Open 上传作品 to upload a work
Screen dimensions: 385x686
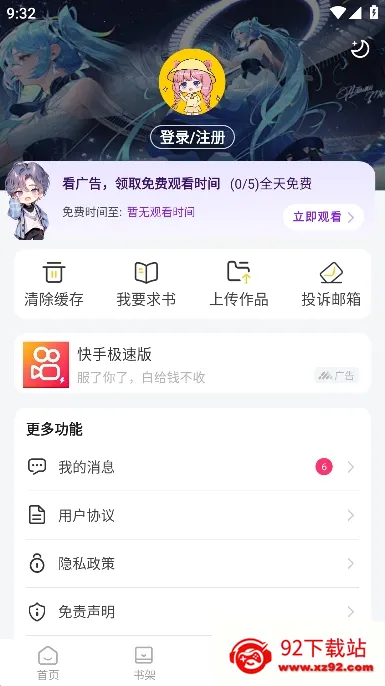click(x=239, y=284)
